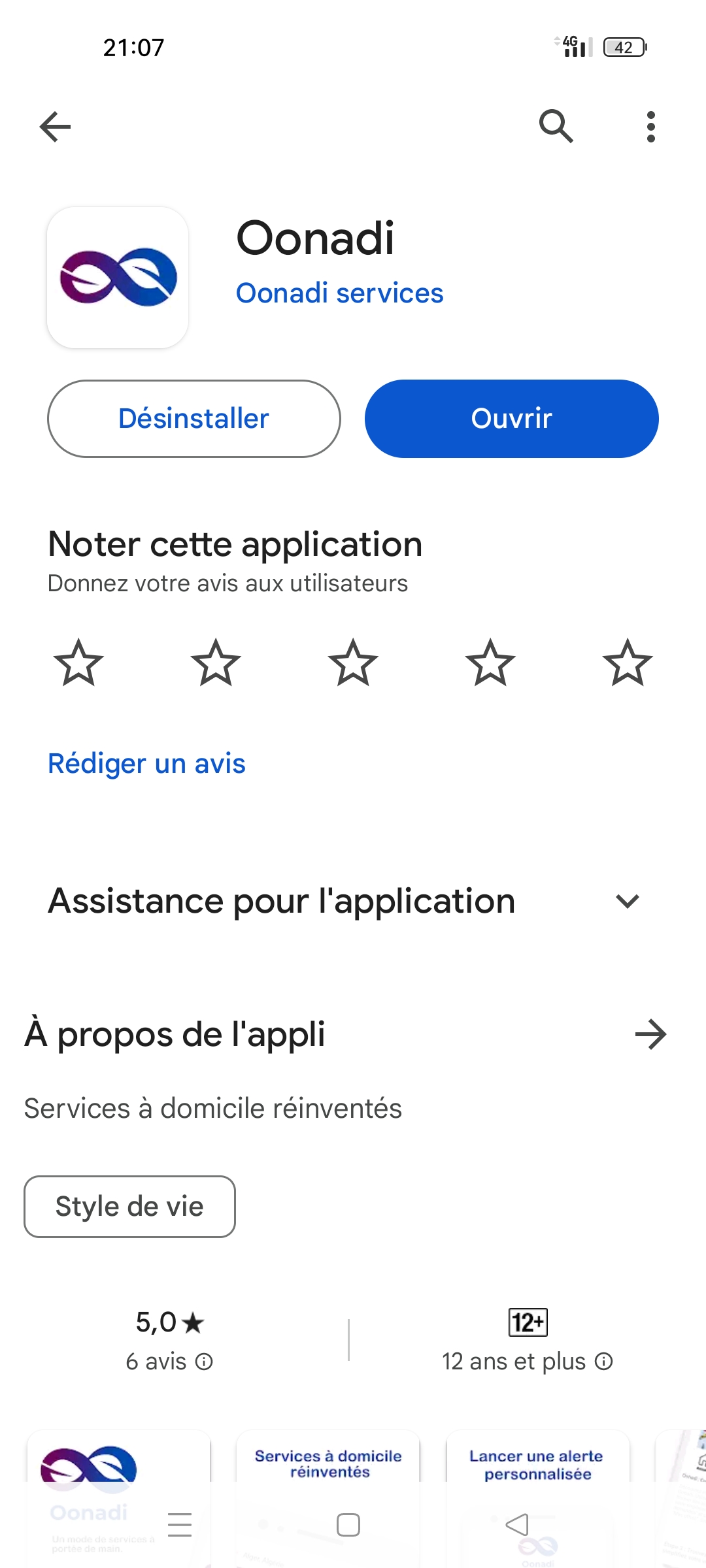The image size is (706, 1568).
Task: Give the app five stars
Action: [x=628, y=663]
